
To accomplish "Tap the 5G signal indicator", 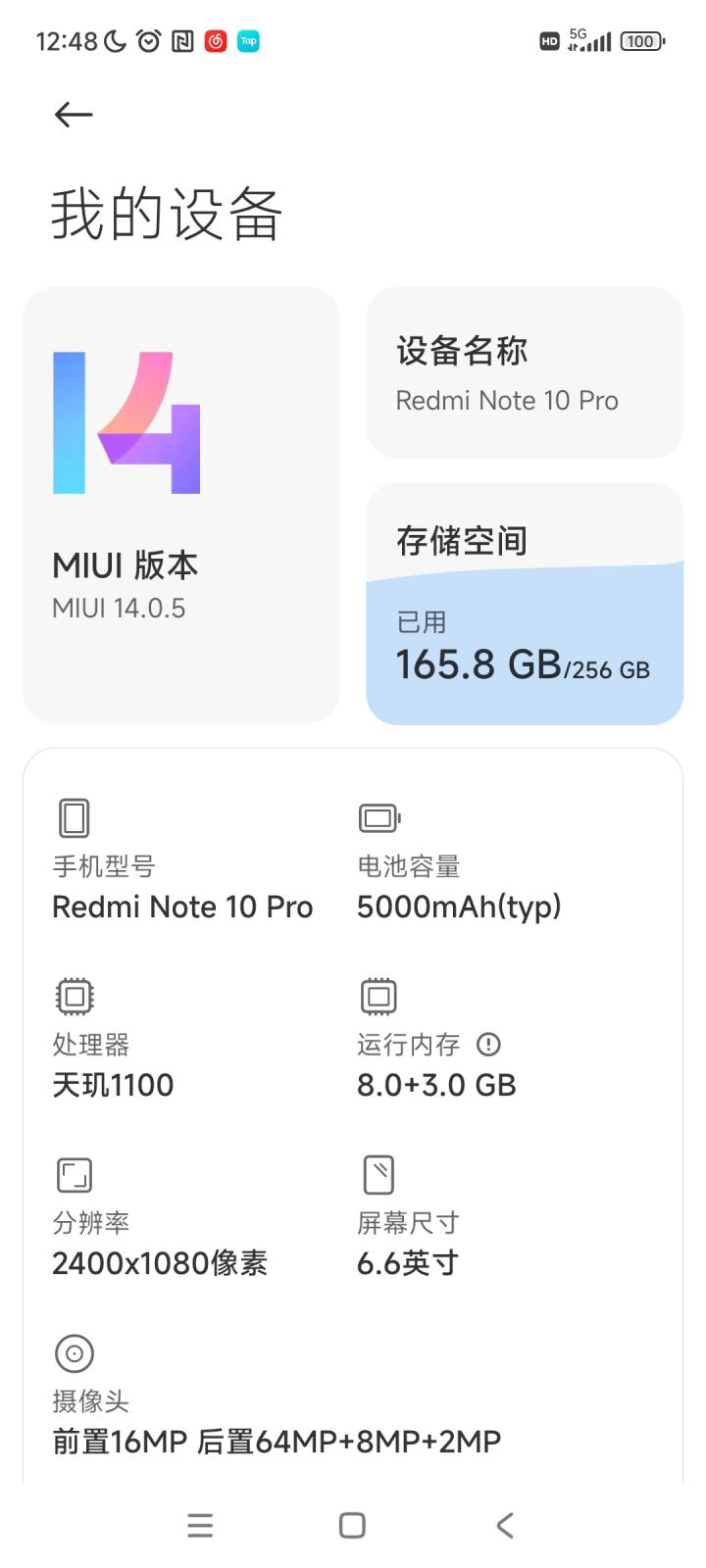I will (x=588, y=40).
